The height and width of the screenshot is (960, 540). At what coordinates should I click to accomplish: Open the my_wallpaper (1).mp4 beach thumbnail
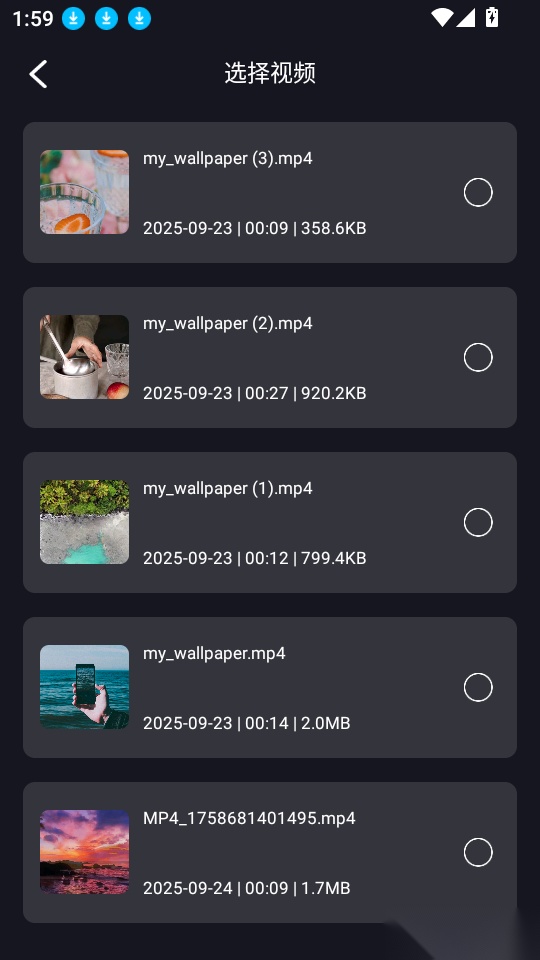pyautogui.click(x=84, y=522)
